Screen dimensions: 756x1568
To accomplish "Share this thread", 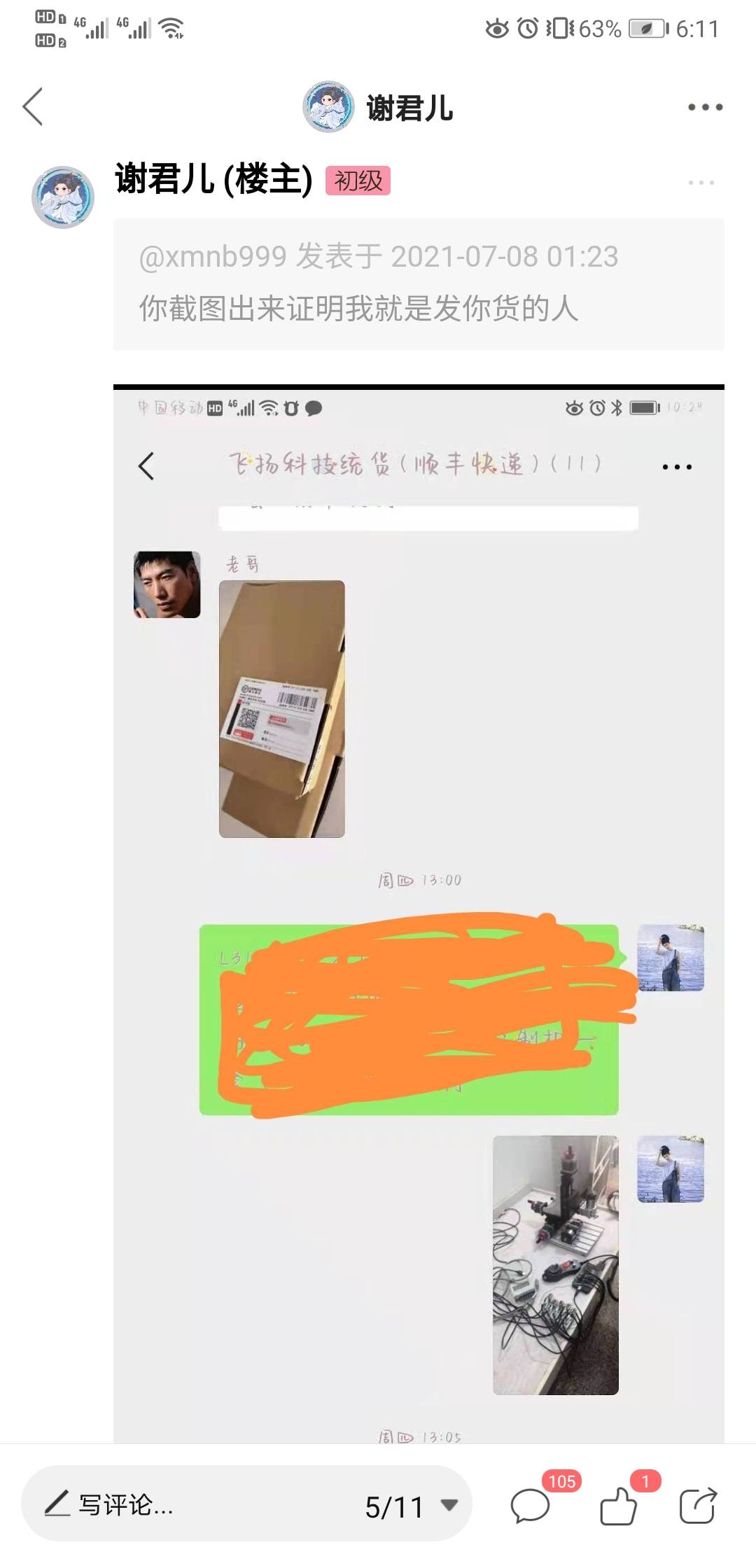I will point(698,1506).
